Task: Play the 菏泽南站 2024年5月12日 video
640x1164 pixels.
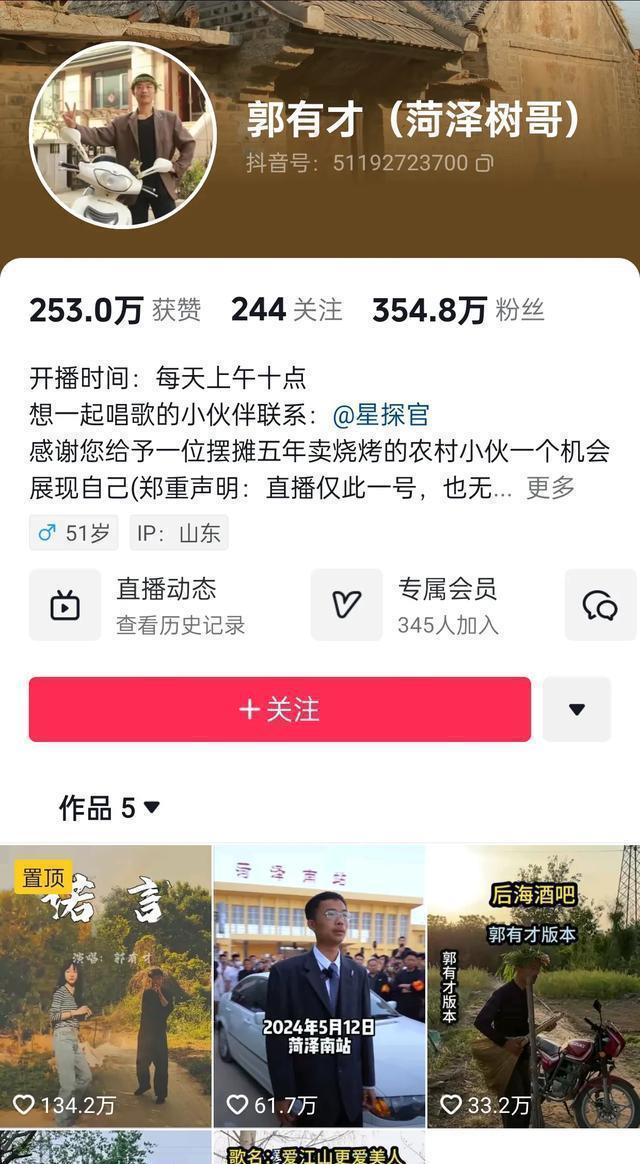Action: click(319, 985)
